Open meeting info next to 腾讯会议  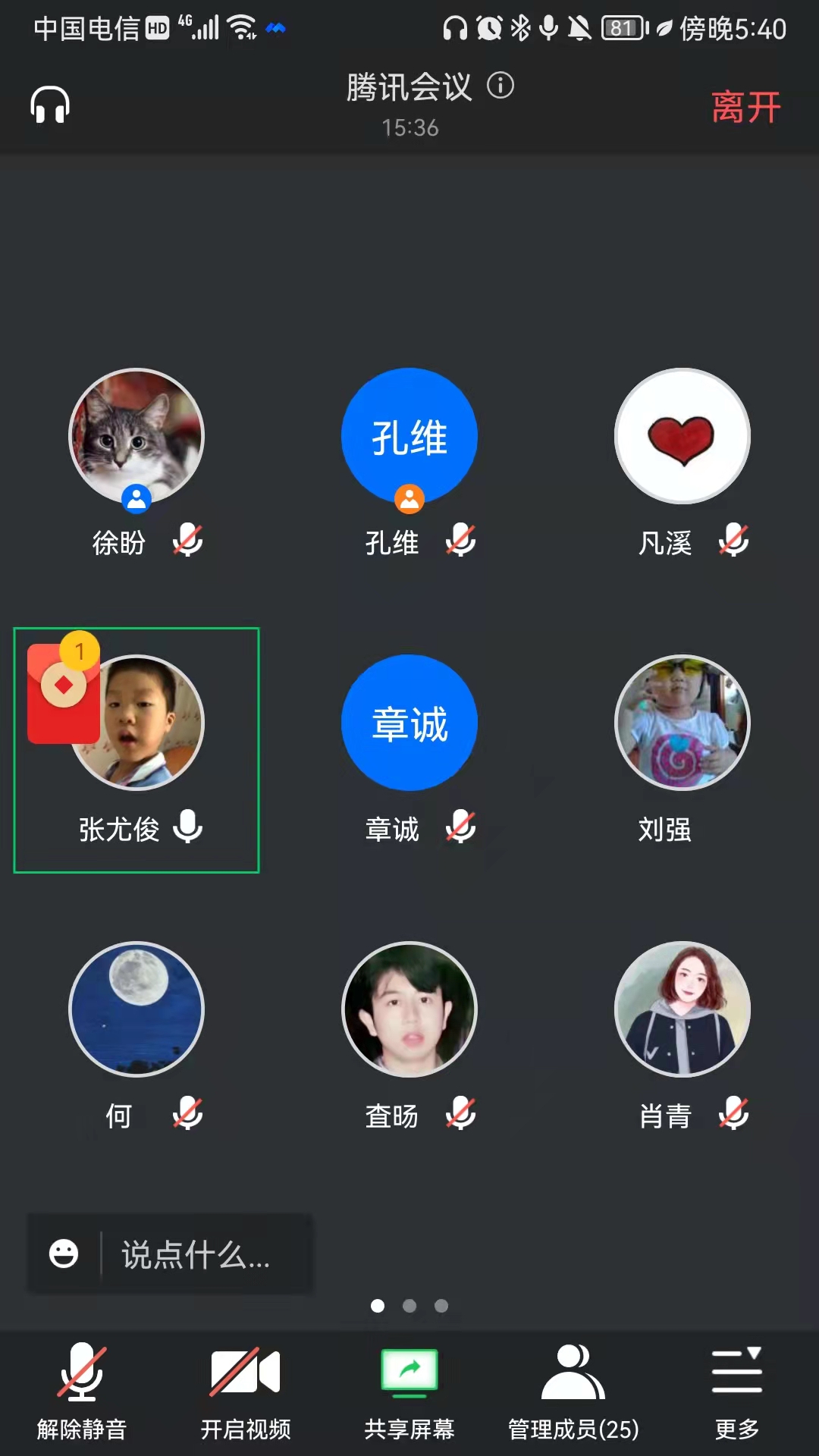coord(500,85)
